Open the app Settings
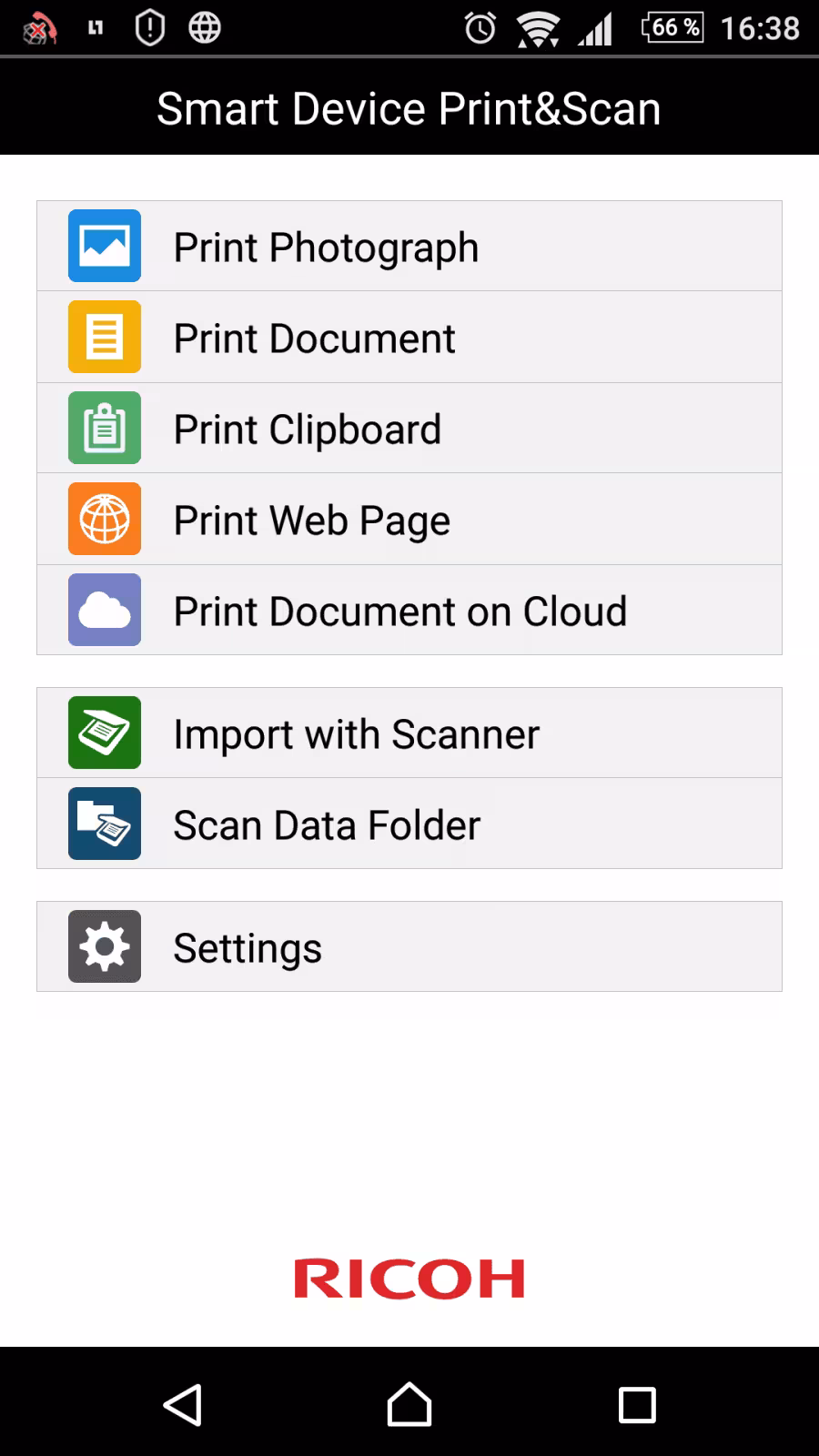Image resolution: width=819 pixels, height=1456 pixels. 409,947
